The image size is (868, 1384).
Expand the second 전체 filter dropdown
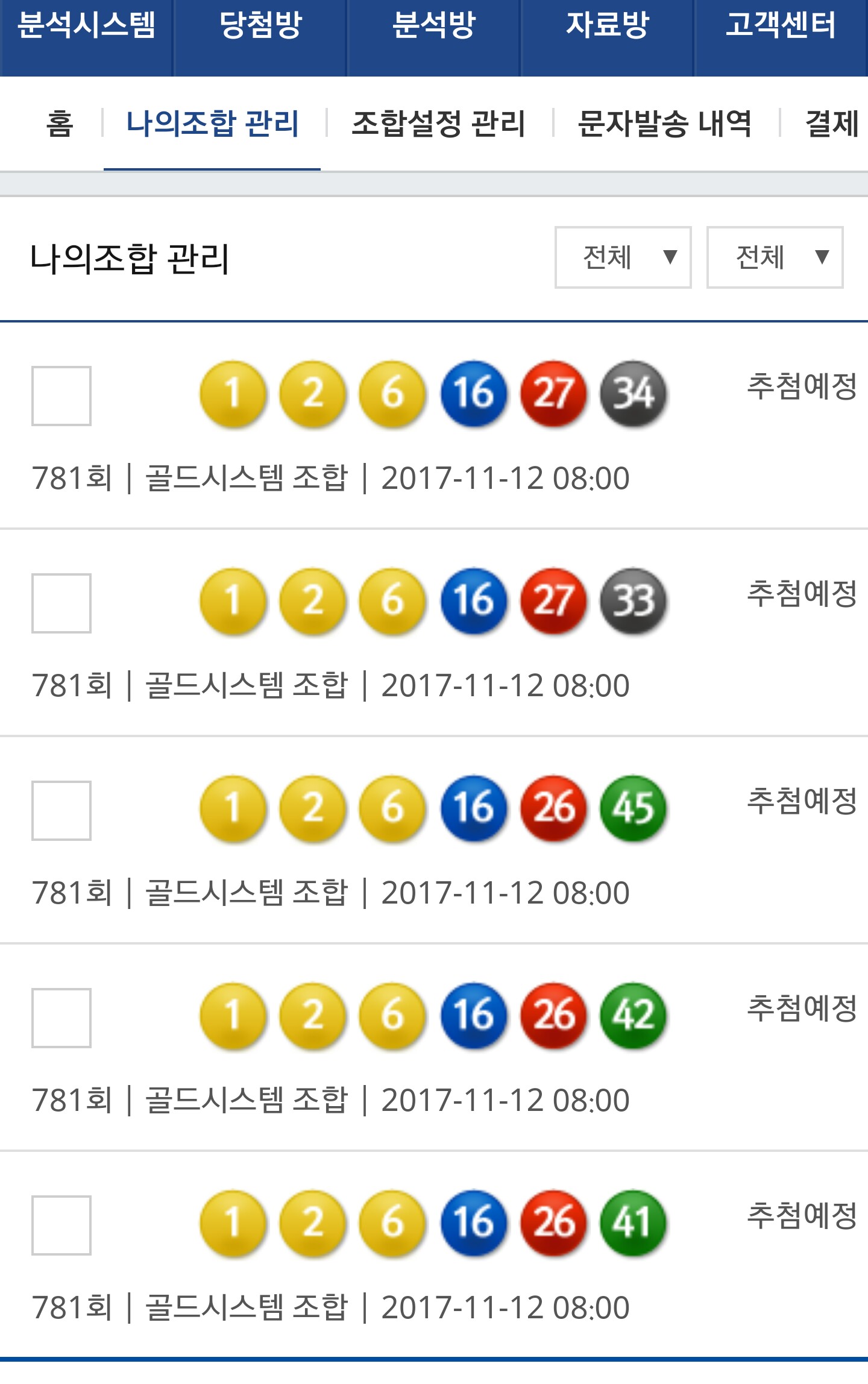coord(775,257)
